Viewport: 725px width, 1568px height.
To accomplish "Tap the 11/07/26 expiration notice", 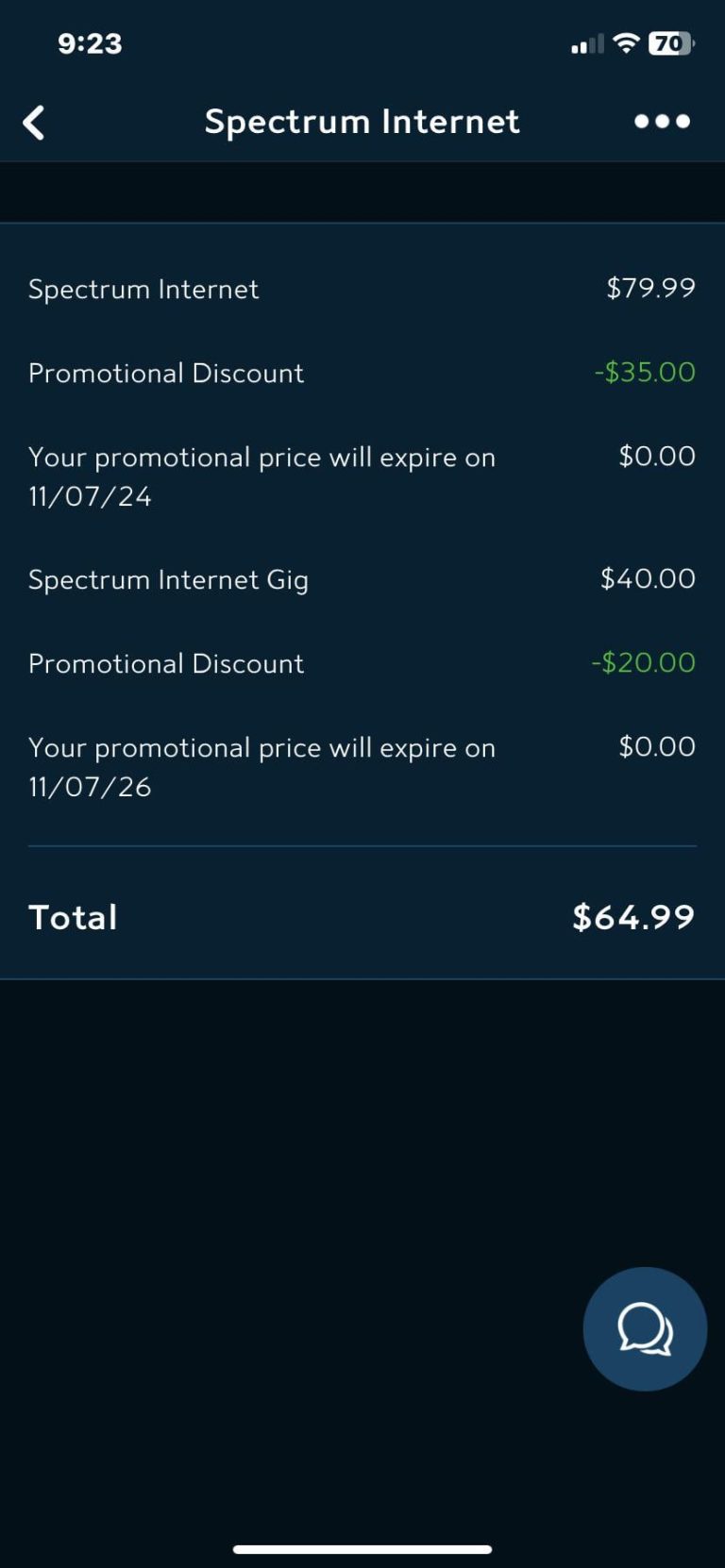I will (x=261, y=766).
